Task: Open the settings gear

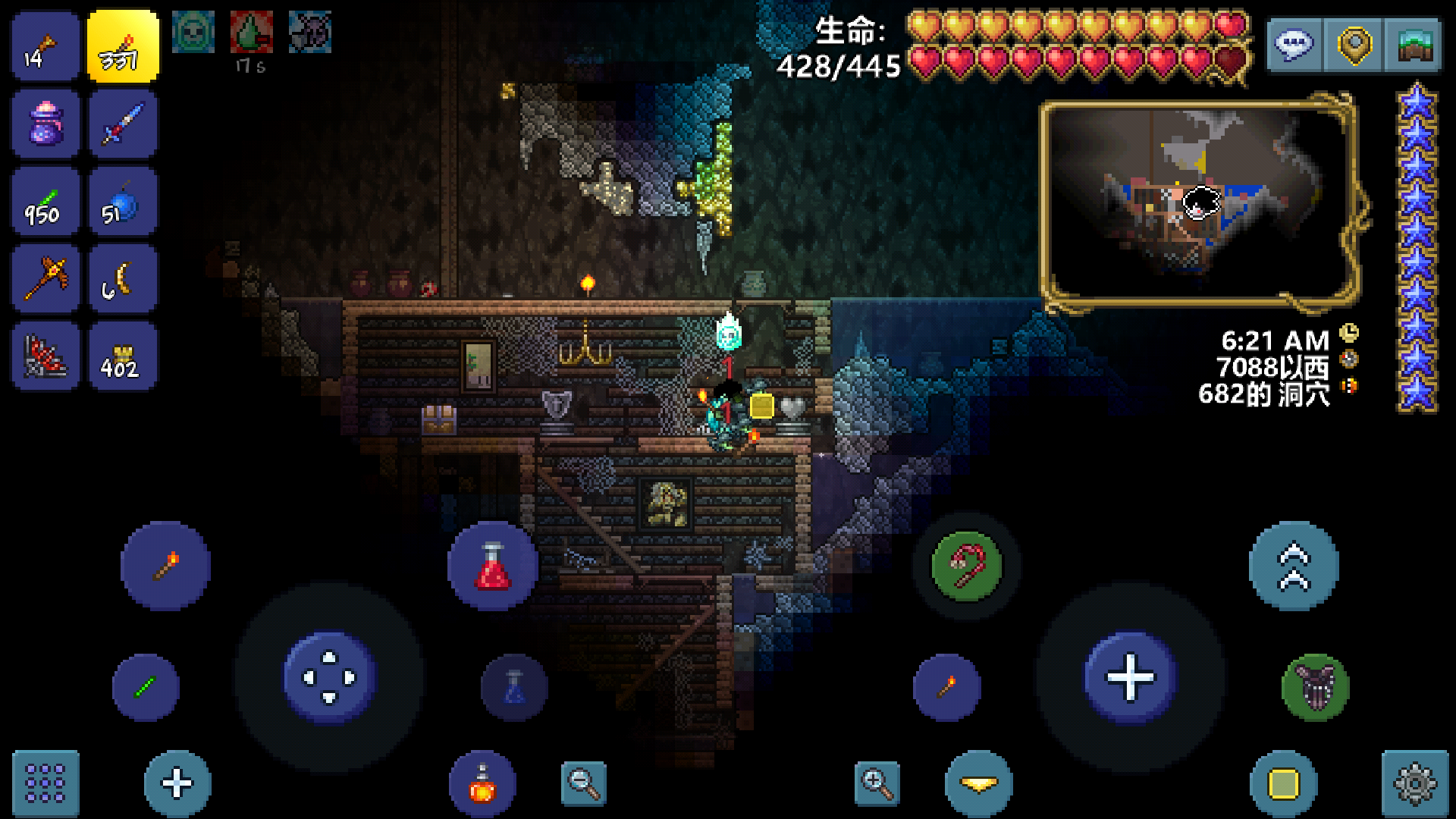Action: (1415, 784)
